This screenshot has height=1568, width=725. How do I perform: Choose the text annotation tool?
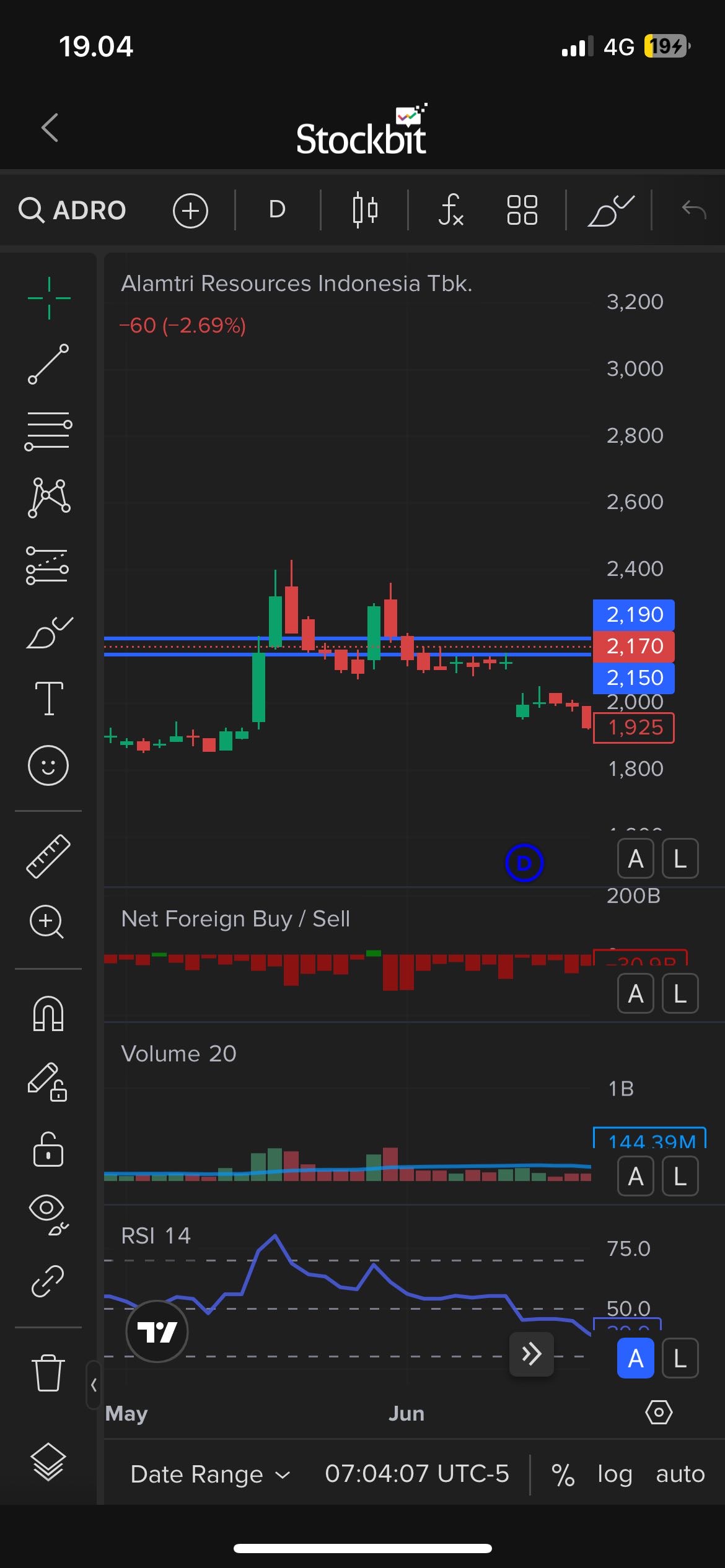click(48, 698)
